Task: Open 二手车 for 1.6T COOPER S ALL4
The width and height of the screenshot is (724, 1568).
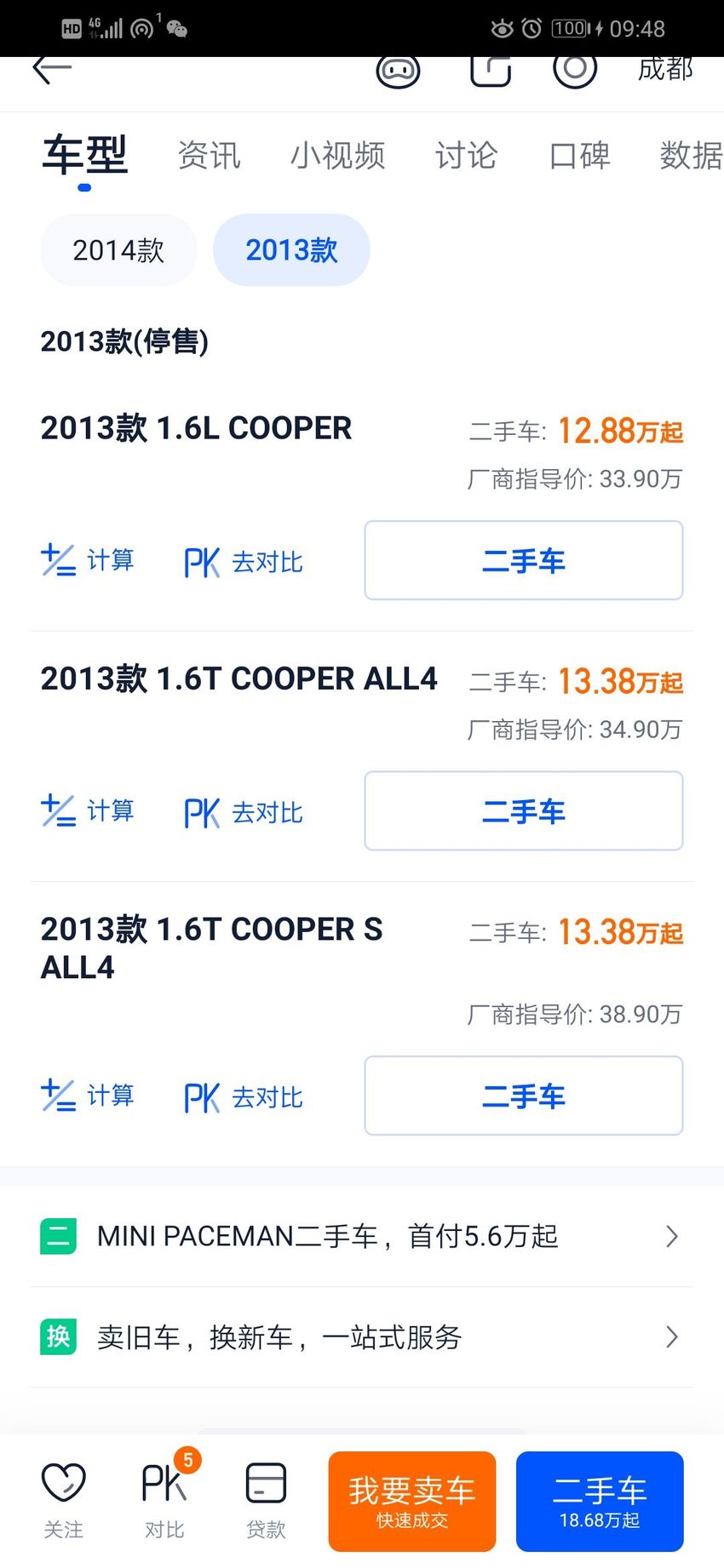Action: (524, 1096)
